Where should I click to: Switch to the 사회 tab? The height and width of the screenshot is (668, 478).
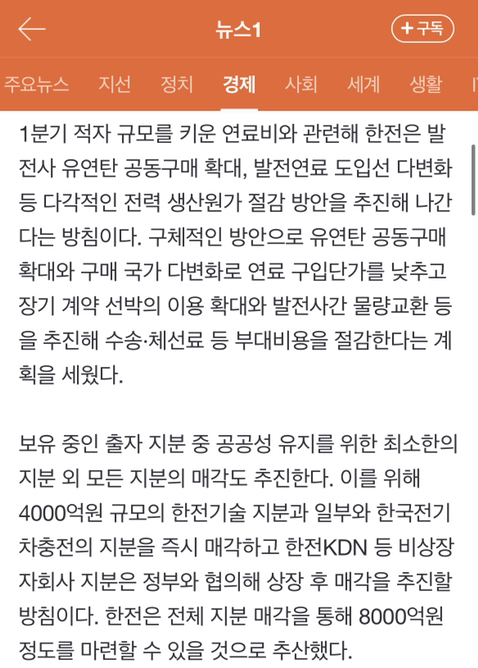click(x=301, y=84)
